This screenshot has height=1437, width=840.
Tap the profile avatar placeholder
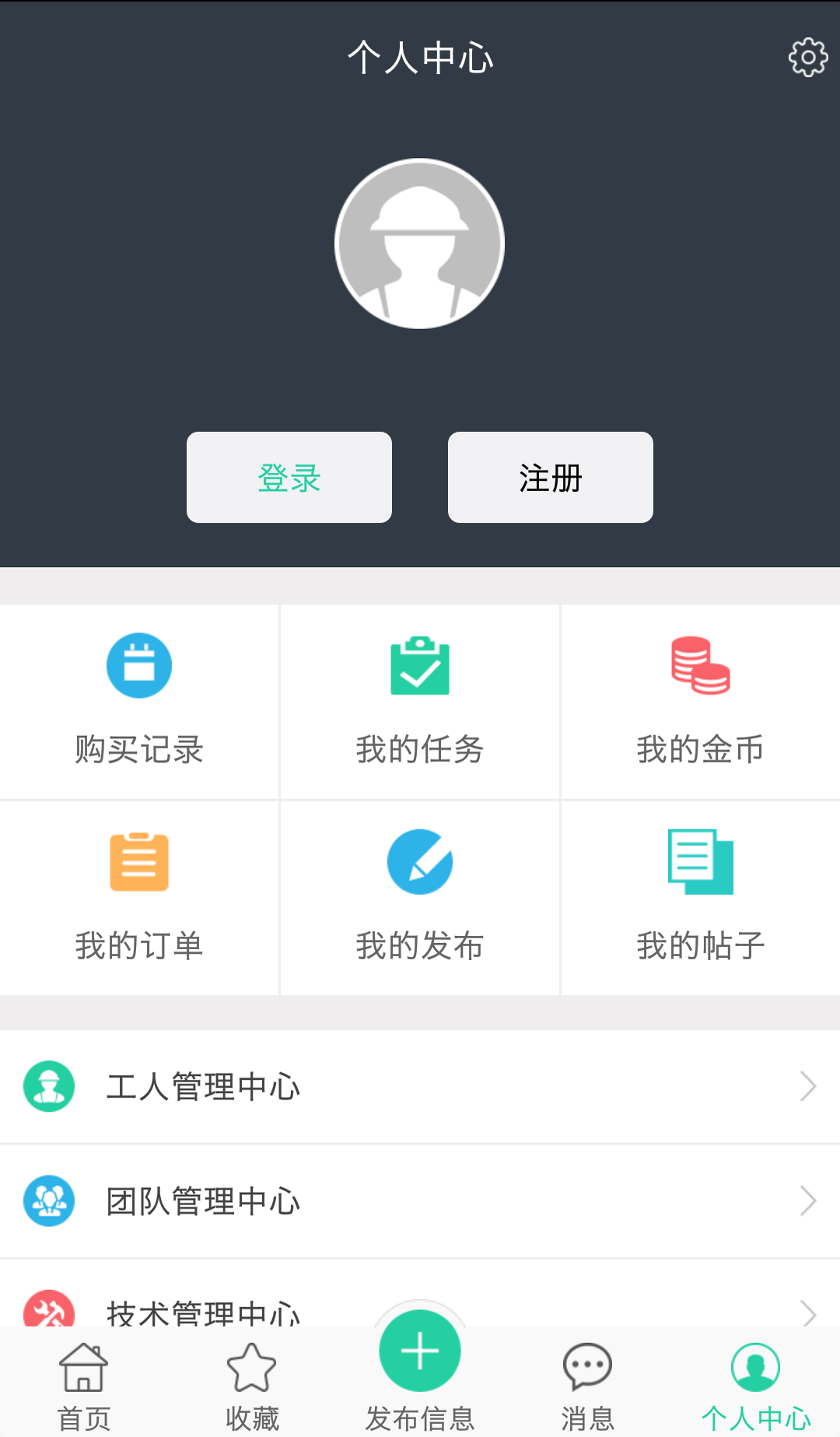420,244
